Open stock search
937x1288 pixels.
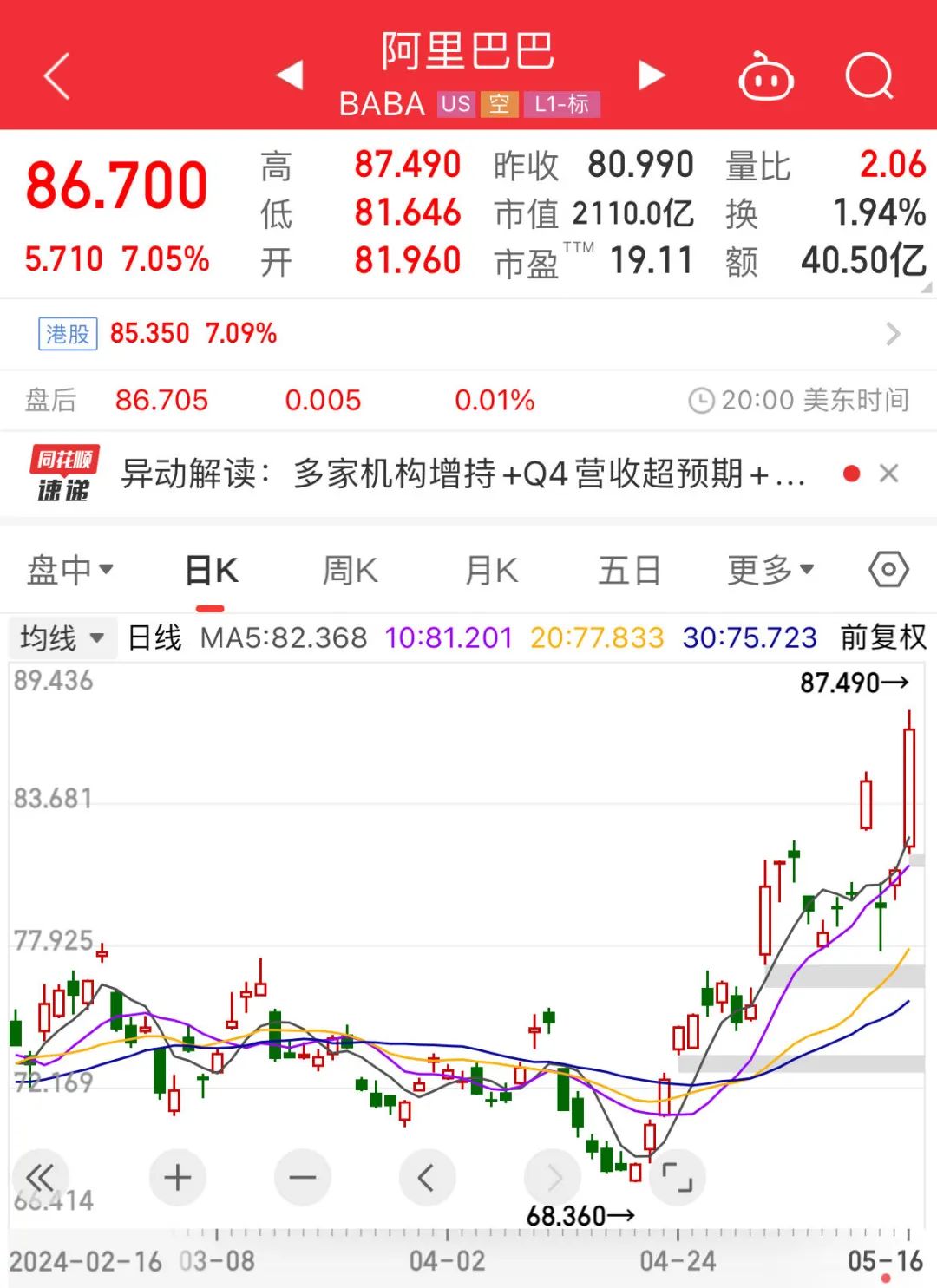click(868, 77)
